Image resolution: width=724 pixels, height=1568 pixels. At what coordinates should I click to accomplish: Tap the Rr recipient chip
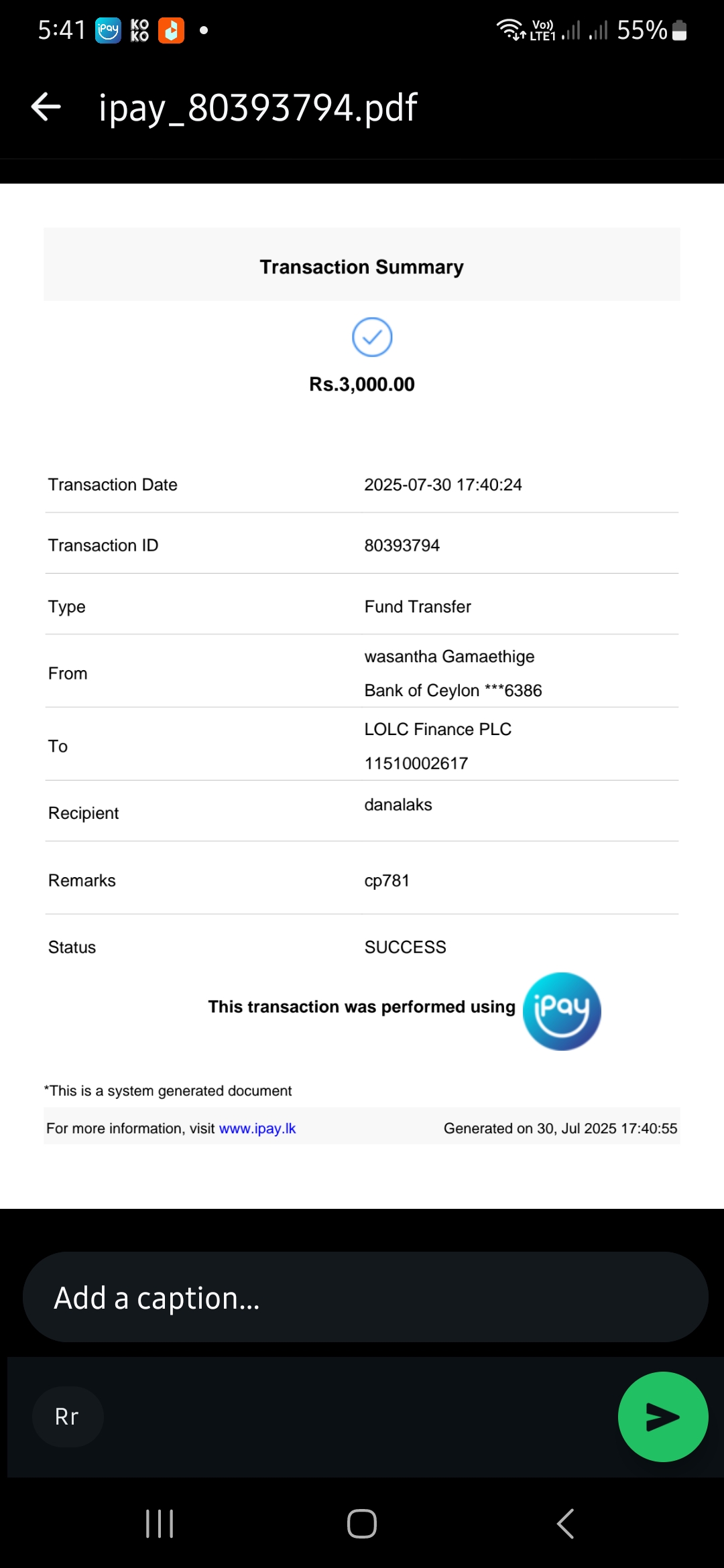[x=68, y=1417]
